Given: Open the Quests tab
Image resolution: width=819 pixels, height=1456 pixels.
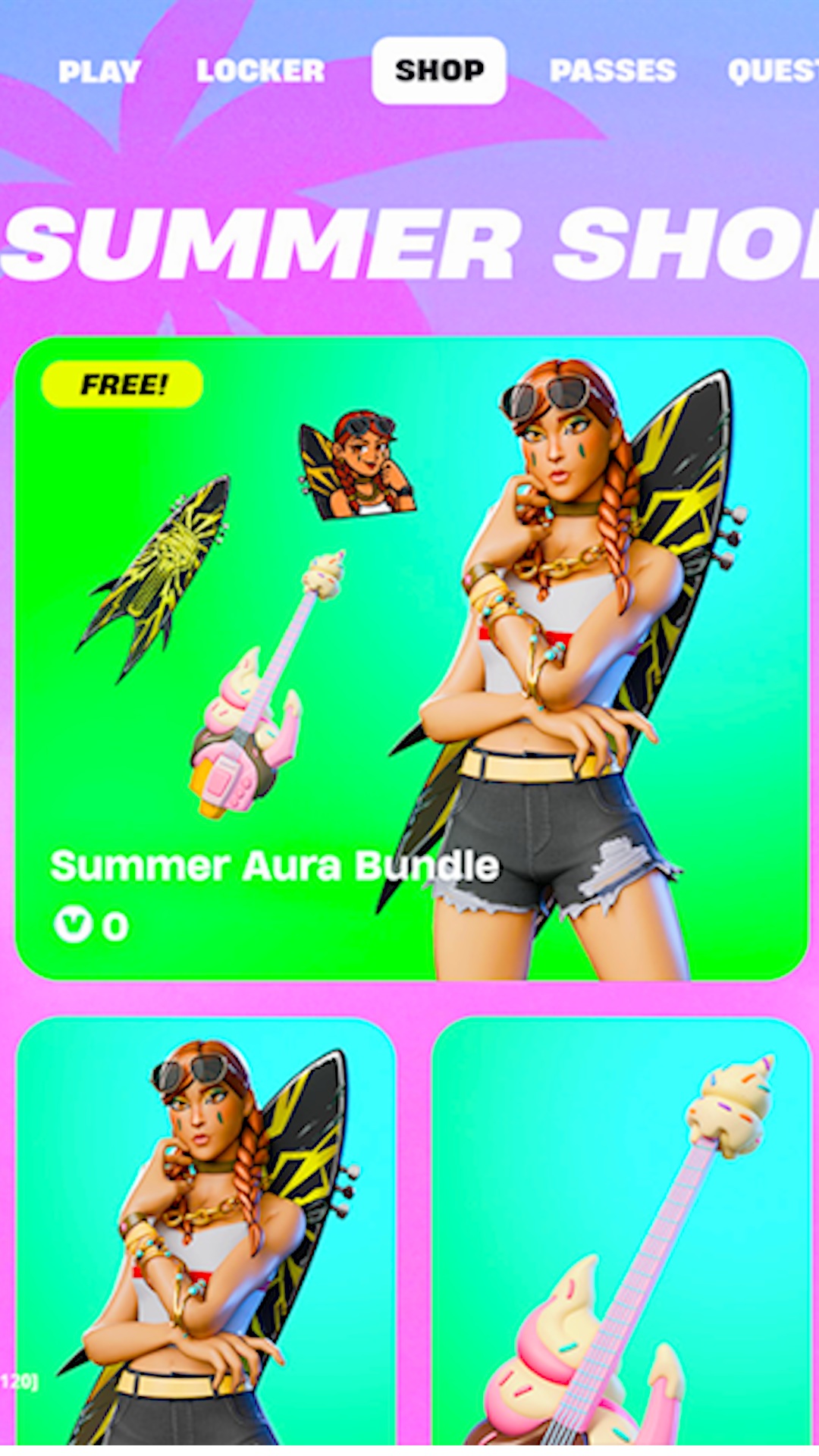Looking at the screenshot, I should tap(773, 71).
